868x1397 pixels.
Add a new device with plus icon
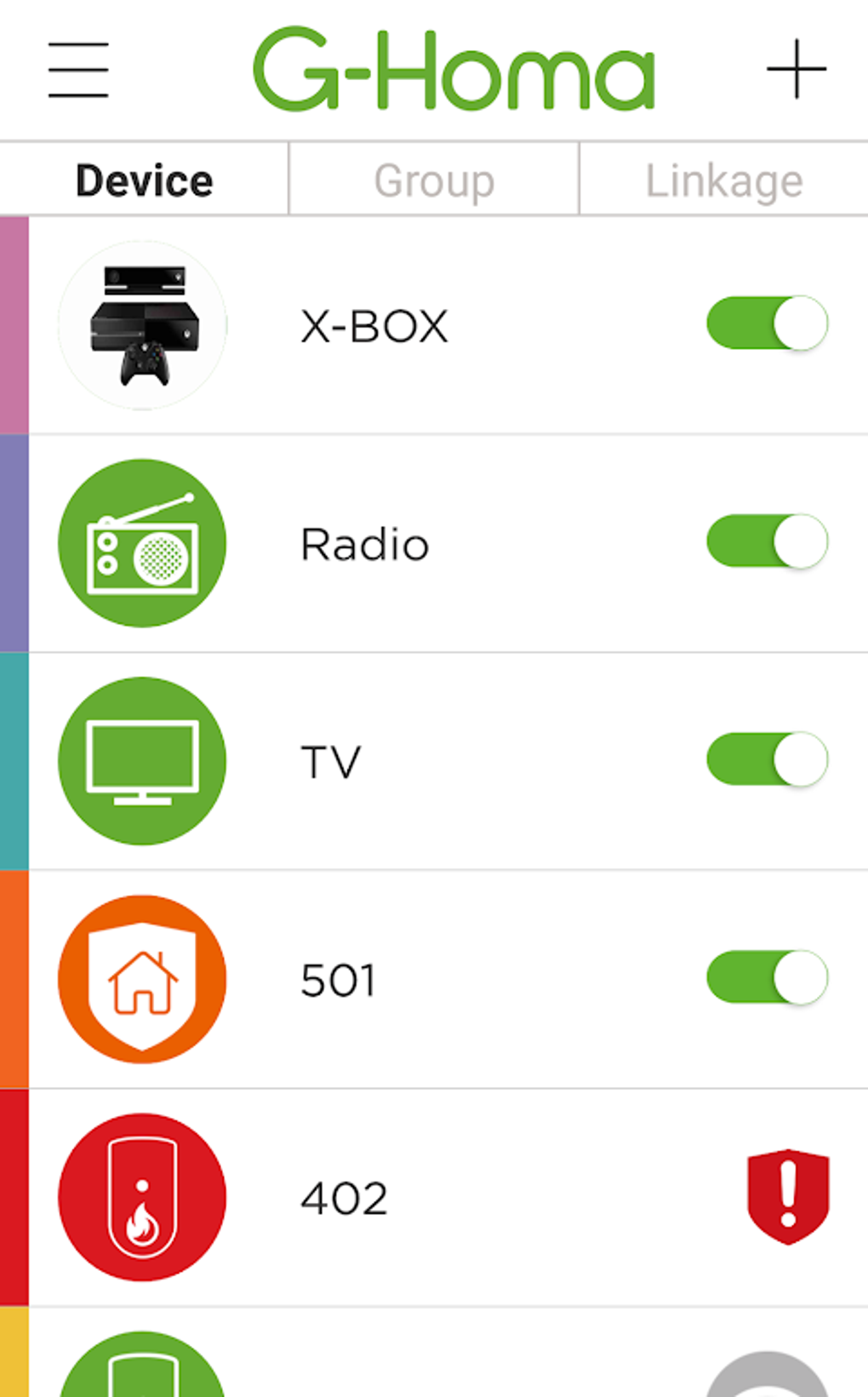pyautogui.click(x=796, y=69)
